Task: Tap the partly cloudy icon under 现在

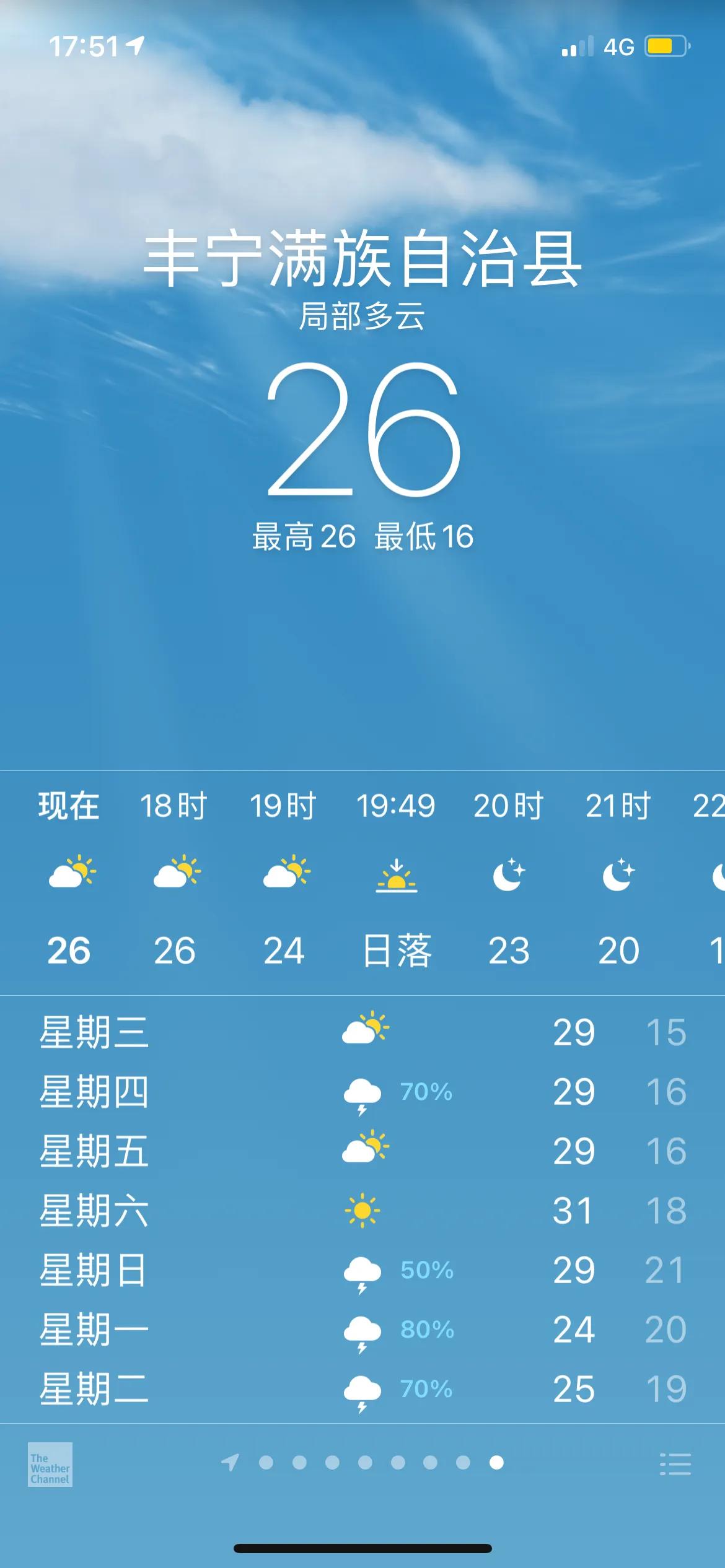Action: coord(70,874)
